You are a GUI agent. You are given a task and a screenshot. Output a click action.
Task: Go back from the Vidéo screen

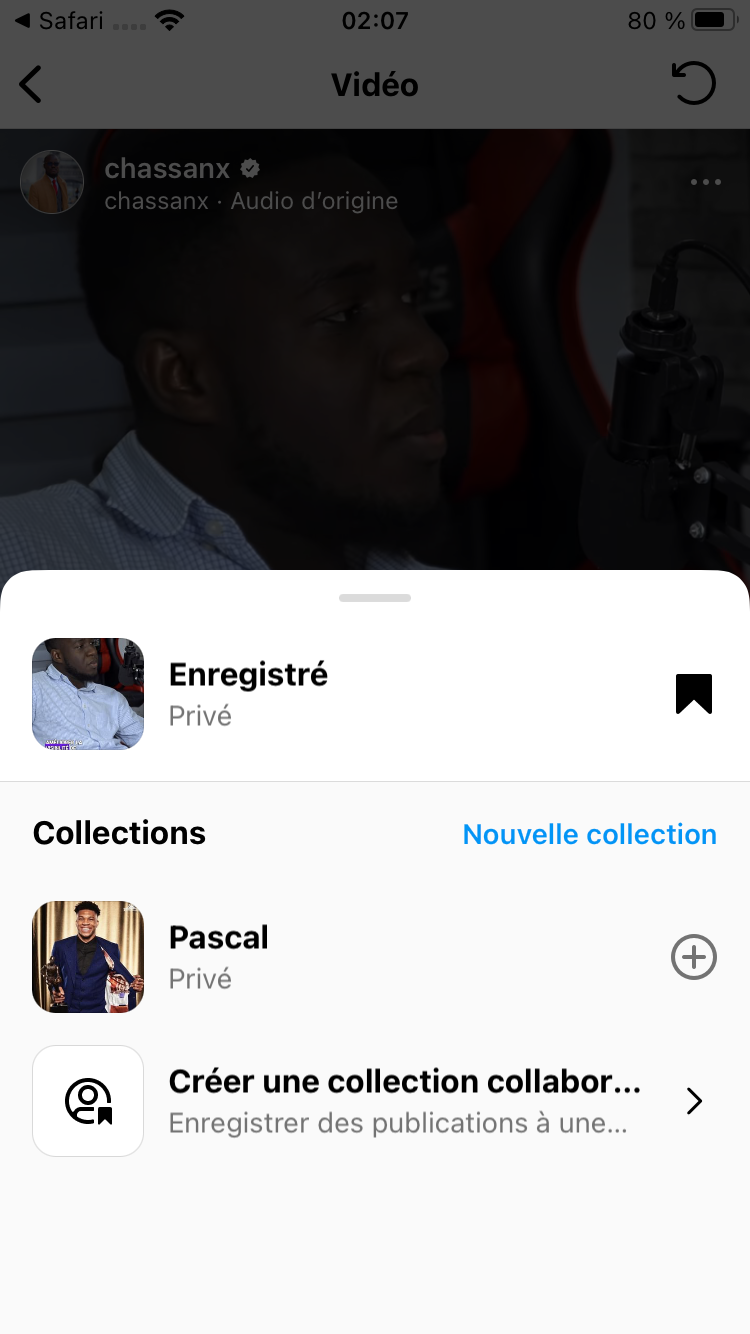(x=31, y=85)
